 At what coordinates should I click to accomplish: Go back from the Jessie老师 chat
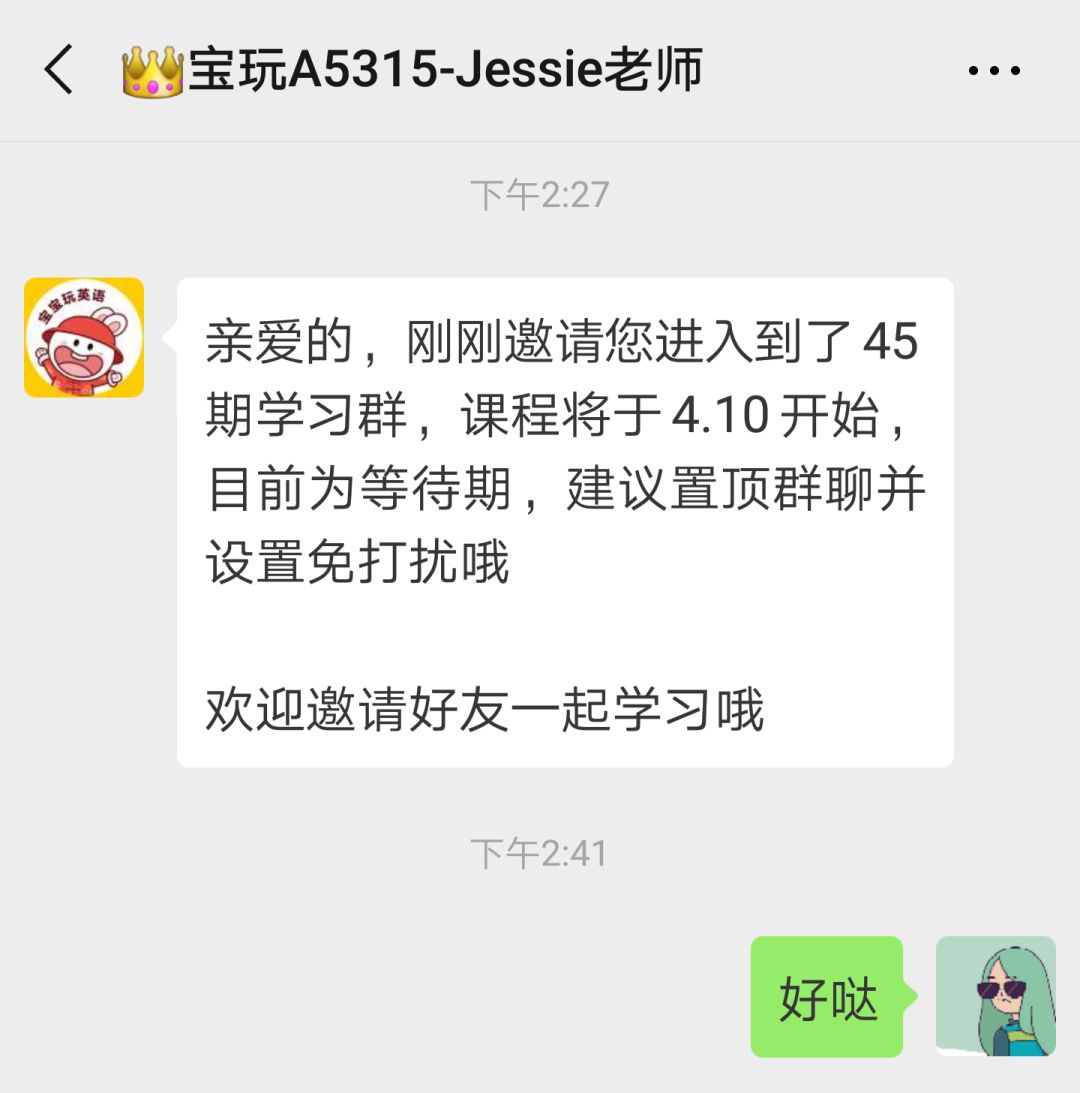59,70
